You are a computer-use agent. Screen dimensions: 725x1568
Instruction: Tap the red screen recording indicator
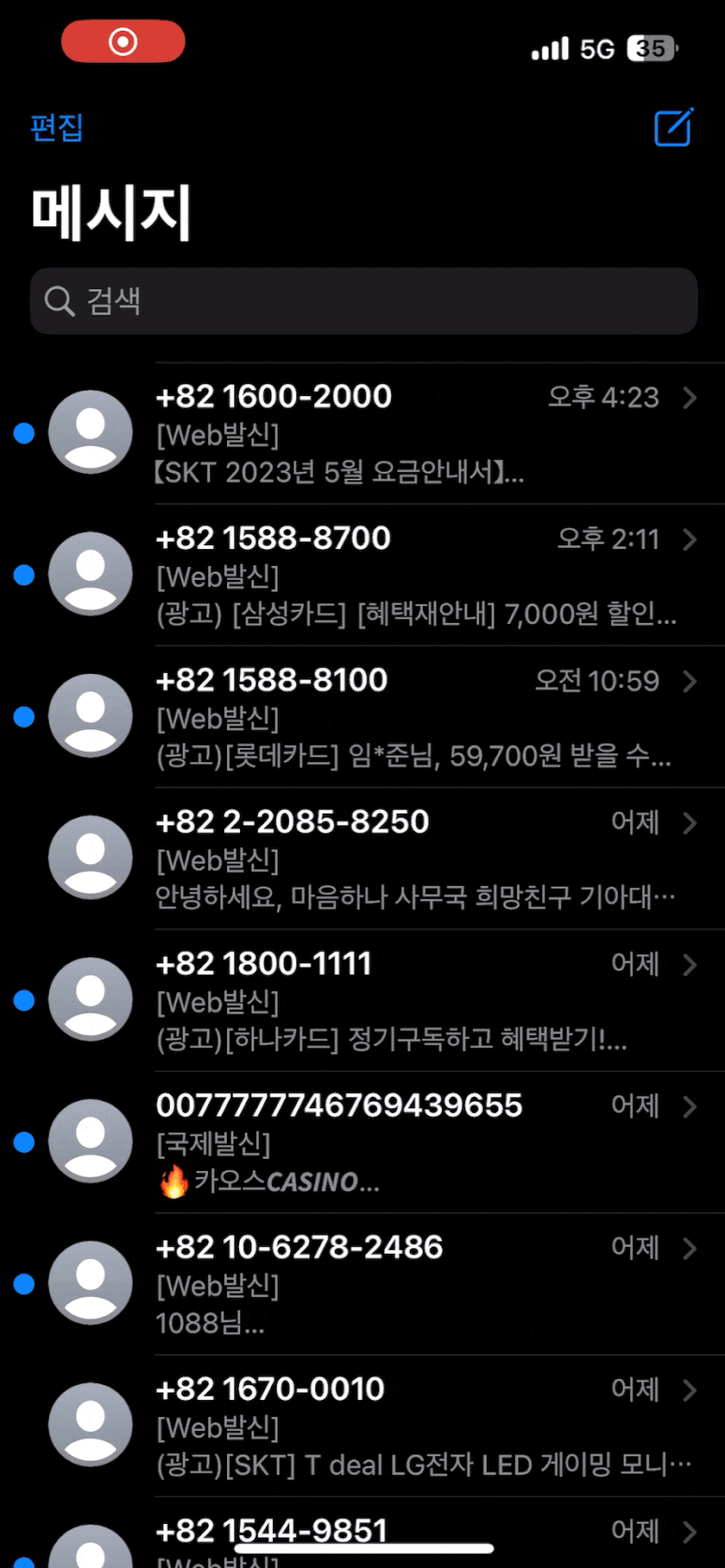(x=123, y=41)
